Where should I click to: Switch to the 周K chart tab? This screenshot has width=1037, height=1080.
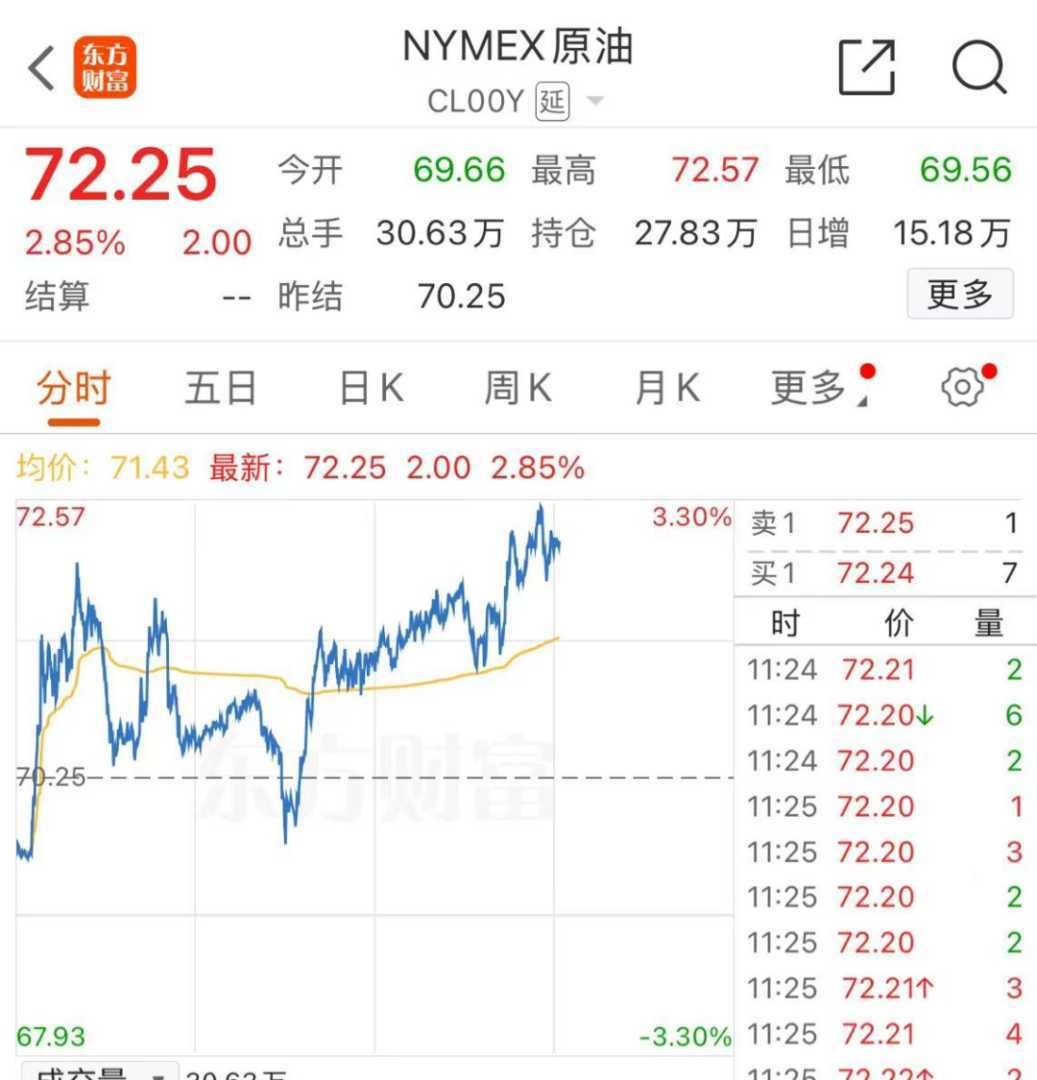(518, 388)
